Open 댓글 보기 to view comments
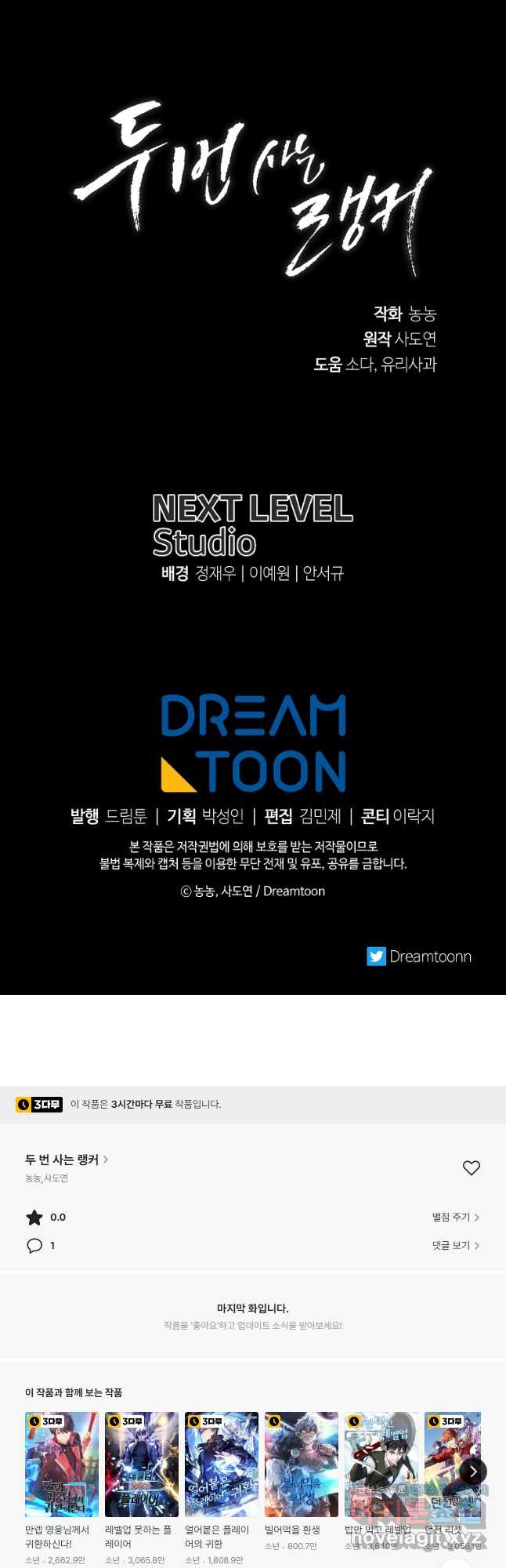Viewport: 506px width, 1568px height. tap(455, 1245)
